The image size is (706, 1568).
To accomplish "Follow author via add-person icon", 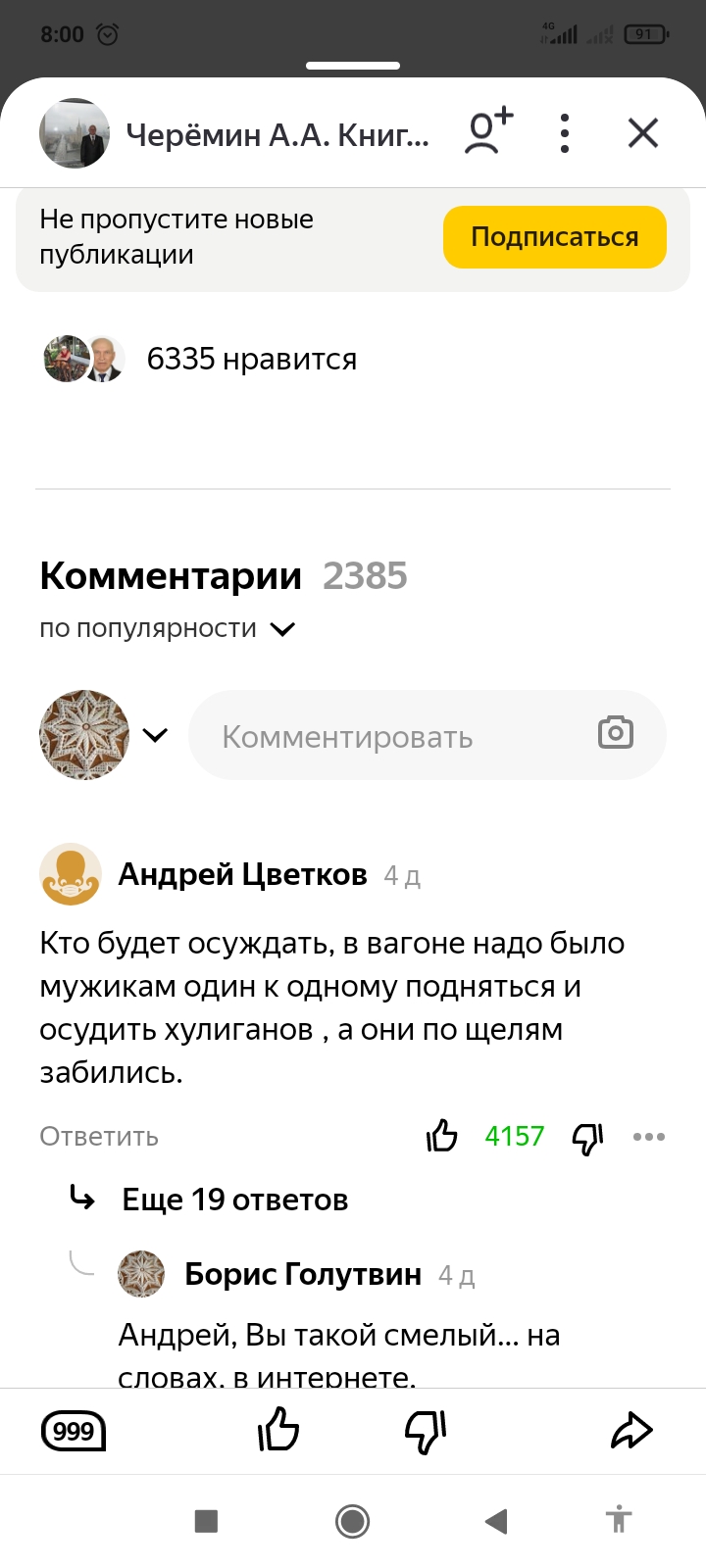I will coord(488,131).
